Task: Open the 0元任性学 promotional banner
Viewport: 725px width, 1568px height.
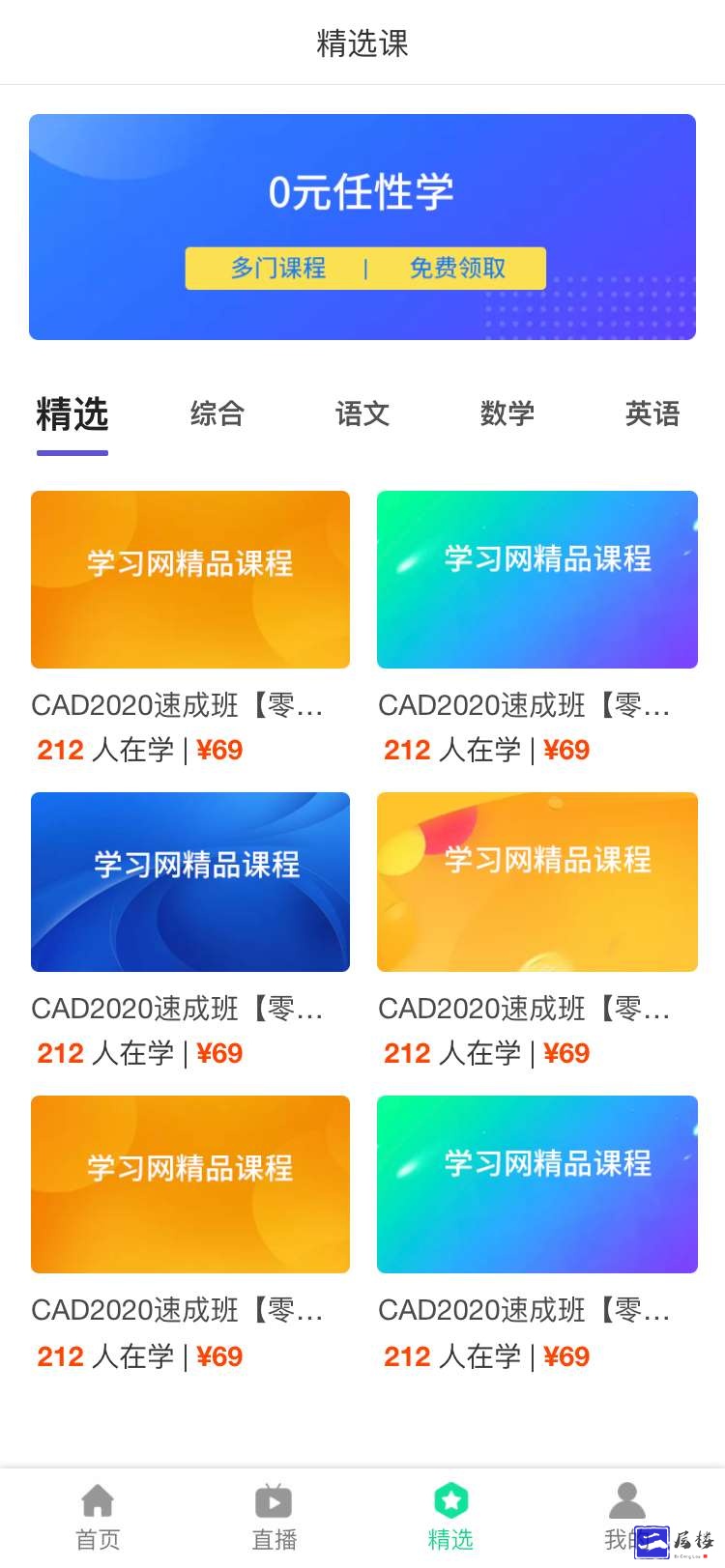Action: coord(362,227)
